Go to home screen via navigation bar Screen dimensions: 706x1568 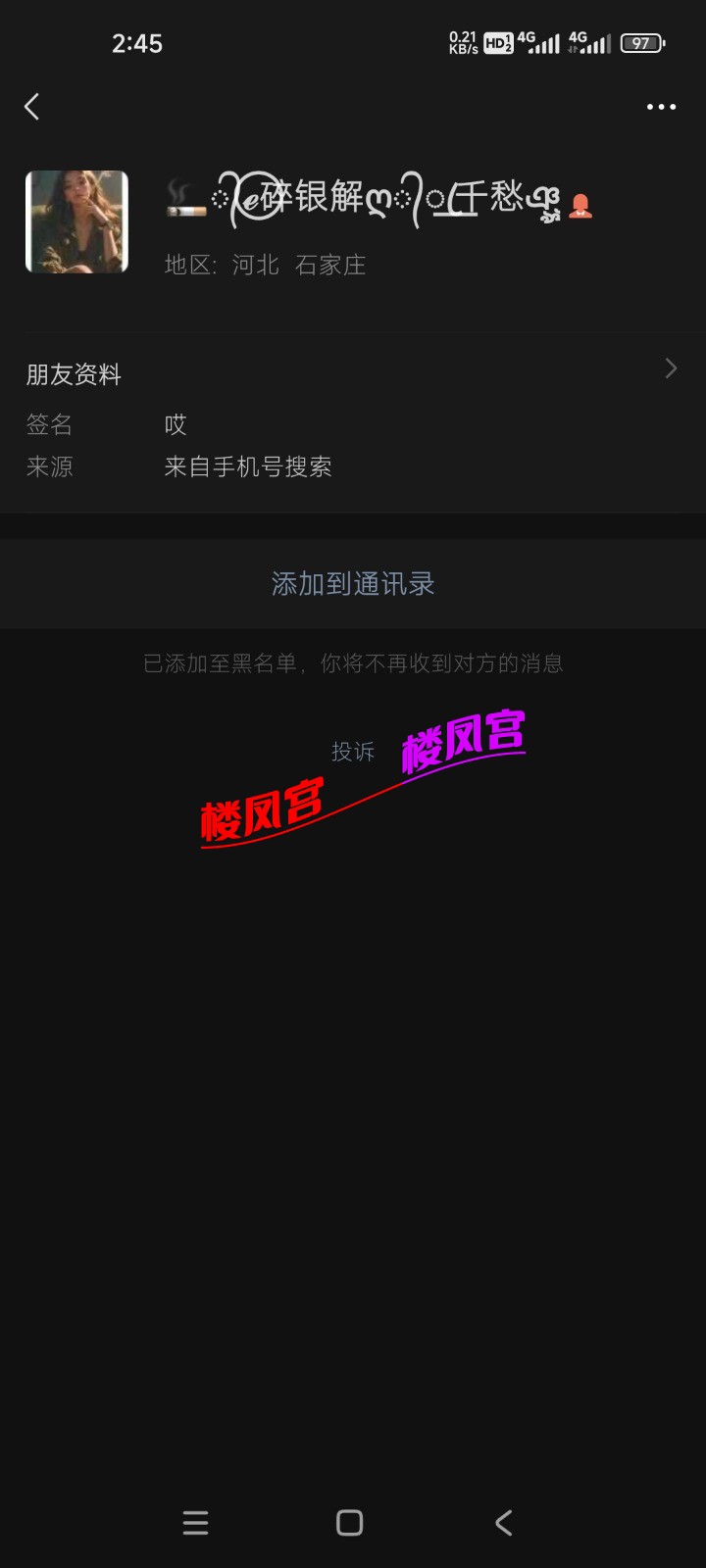click(350, 1522)
